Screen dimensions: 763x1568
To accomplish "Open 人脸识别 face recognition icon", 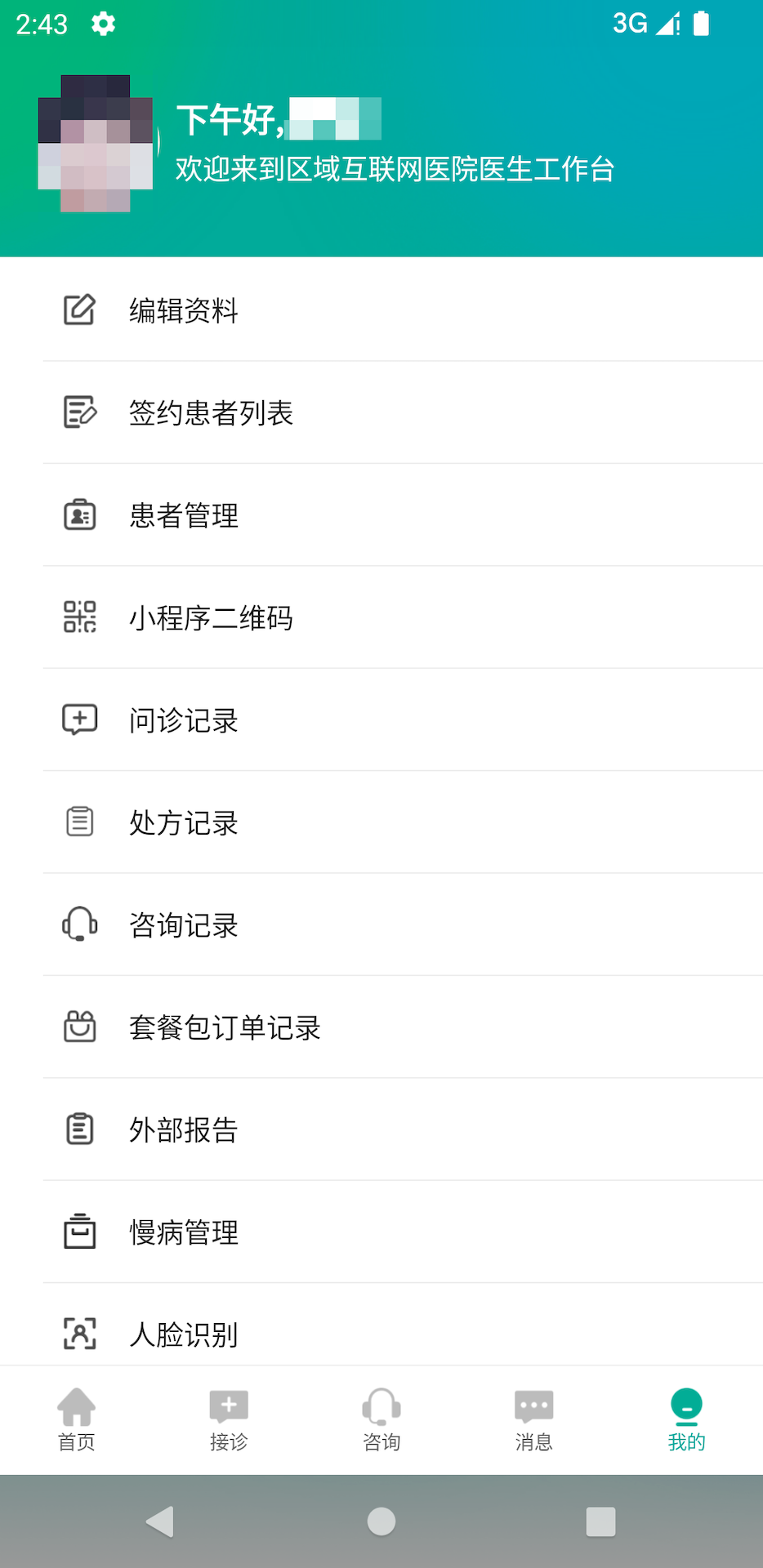I will [x=78, y=1334].
